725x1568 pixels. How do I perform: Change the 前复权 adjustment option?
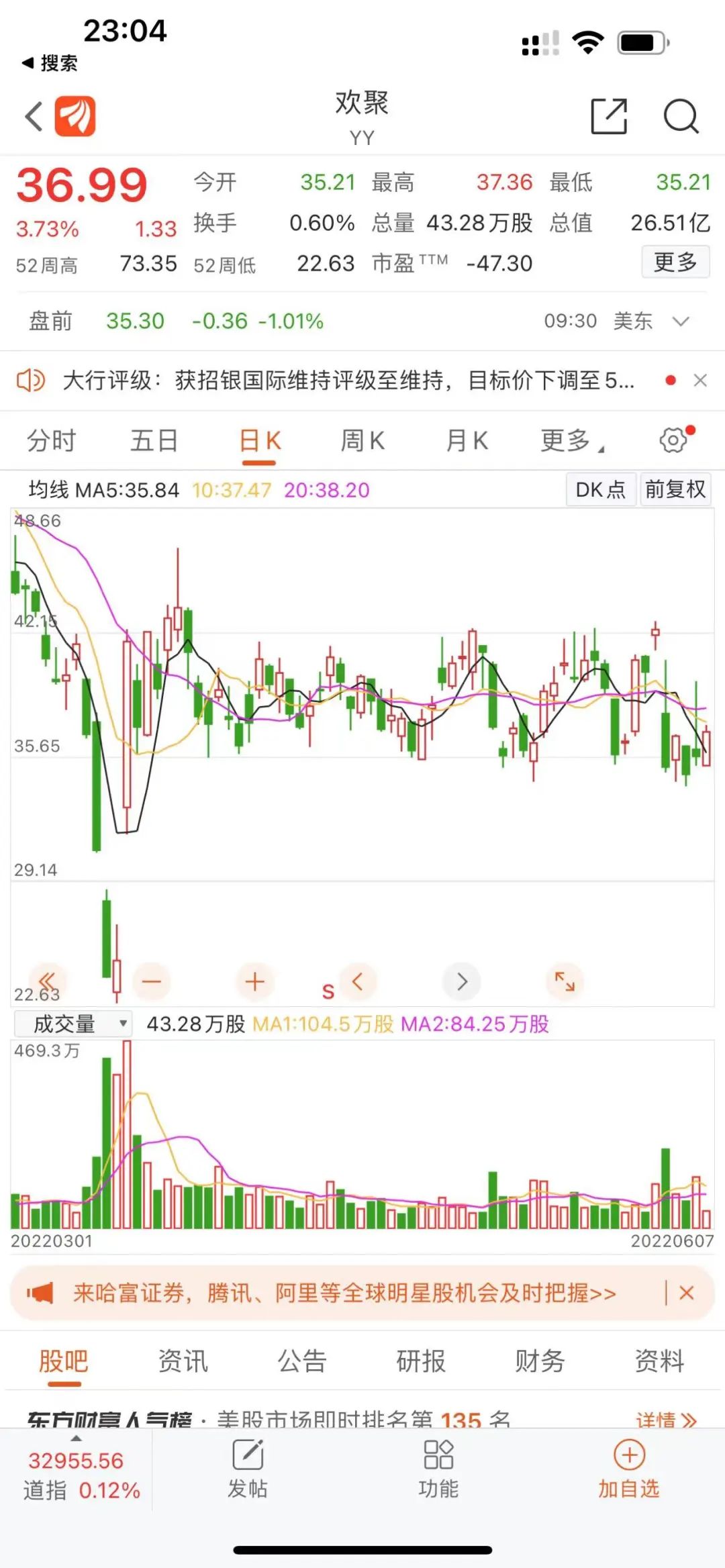coord(675,489)
